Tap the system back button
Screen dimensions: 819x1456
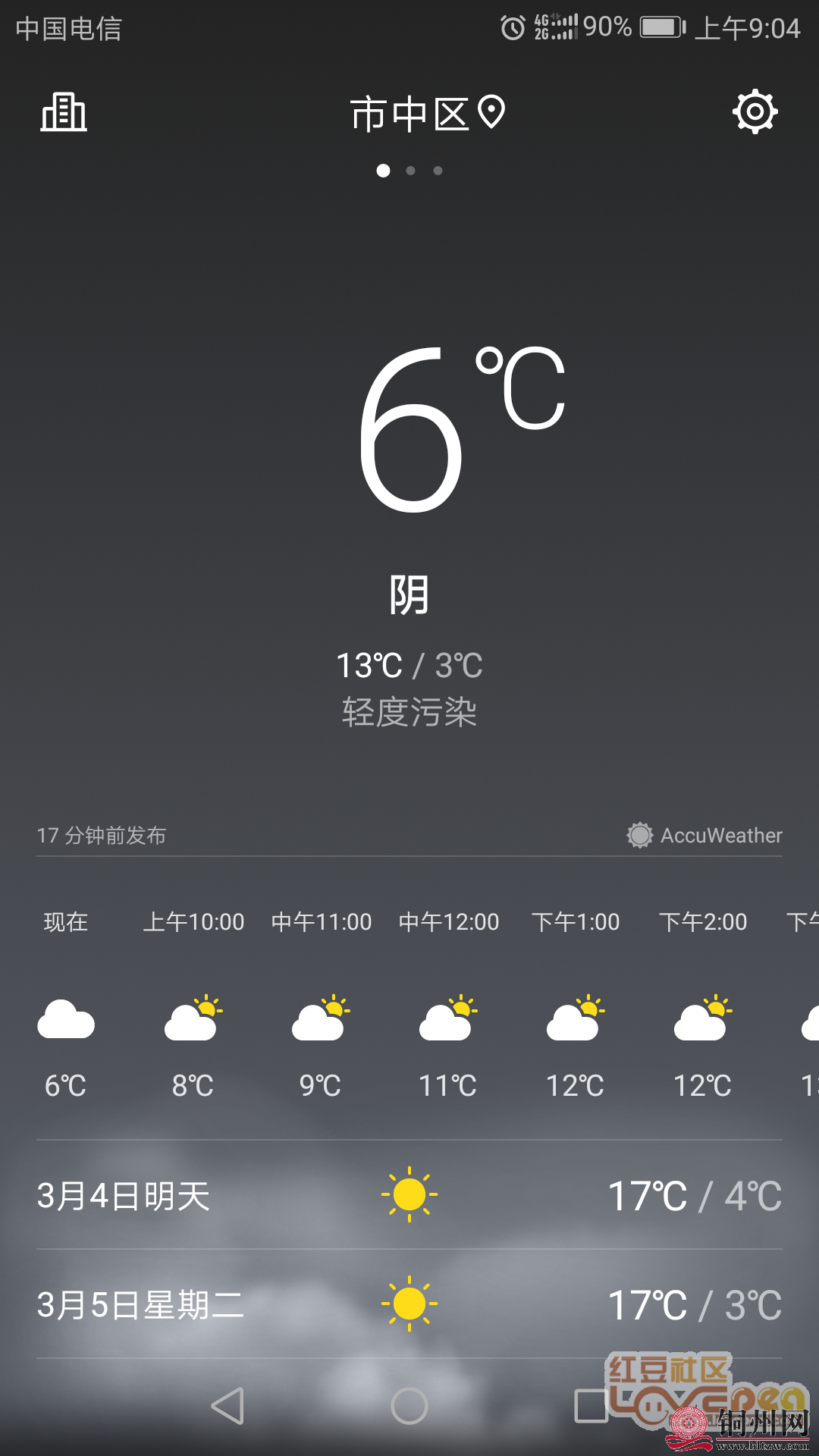click(227, 1406)
